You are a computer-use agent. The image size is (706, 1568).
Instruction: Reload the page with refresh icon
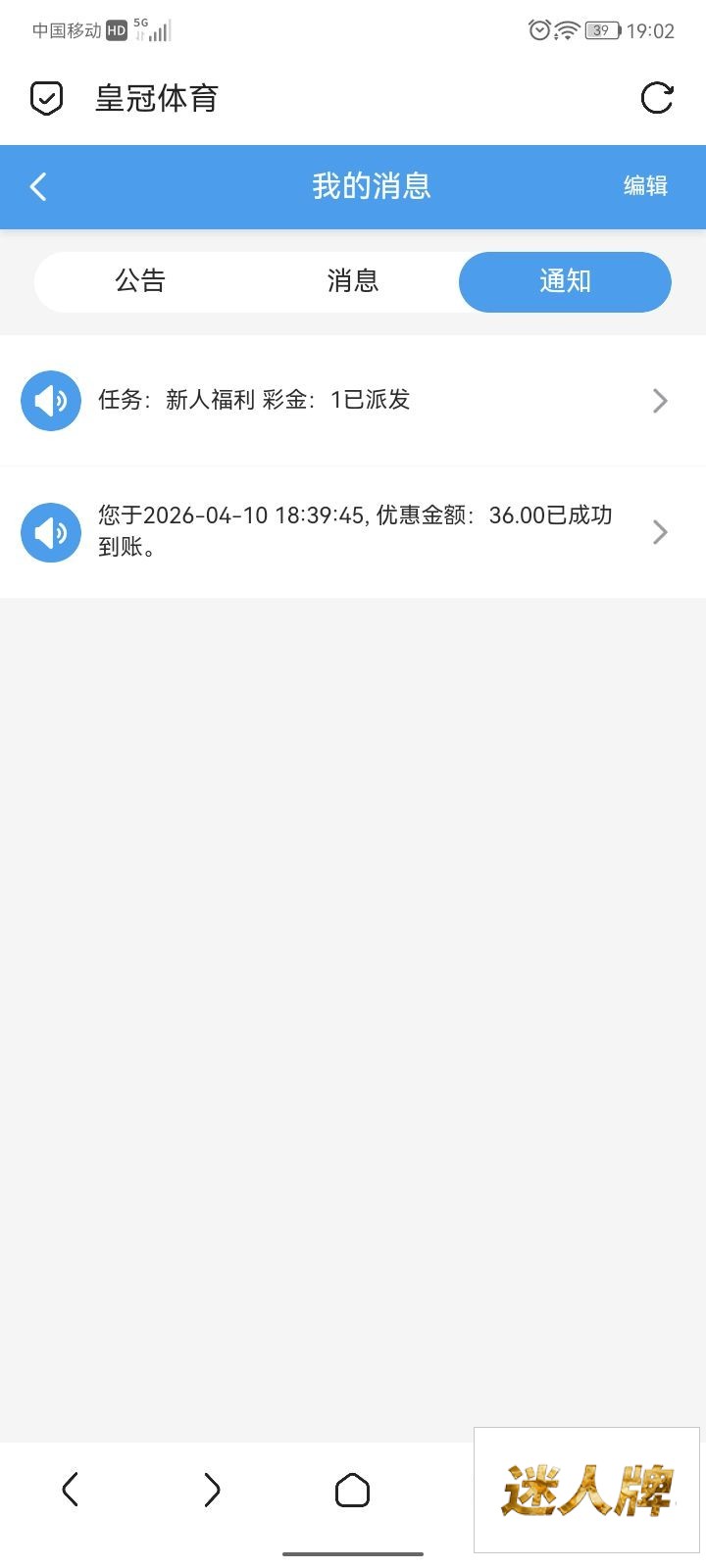coord(656,98)
